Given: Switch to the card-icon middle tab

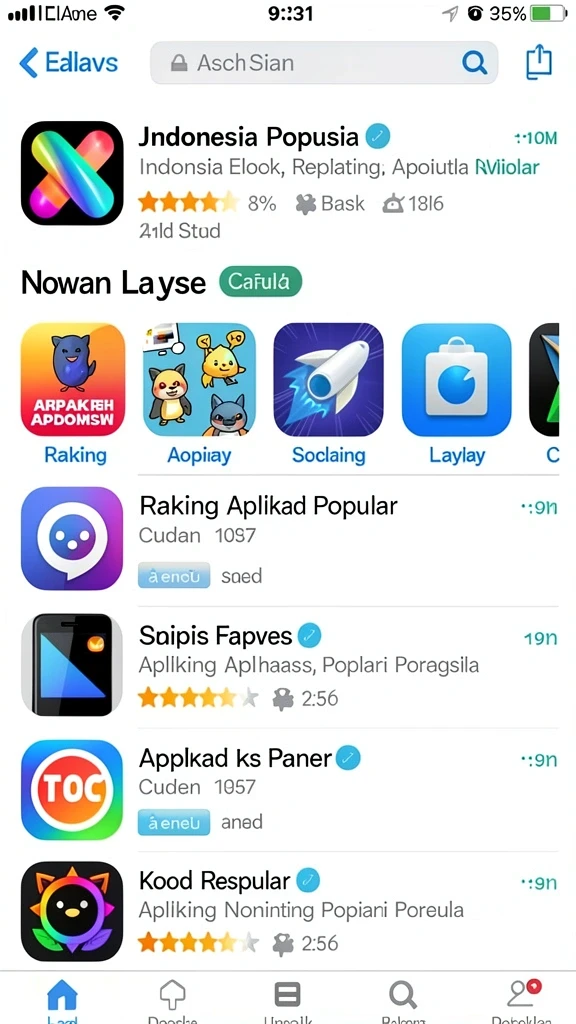Looking at the screenshot, I should click(287, 999).
